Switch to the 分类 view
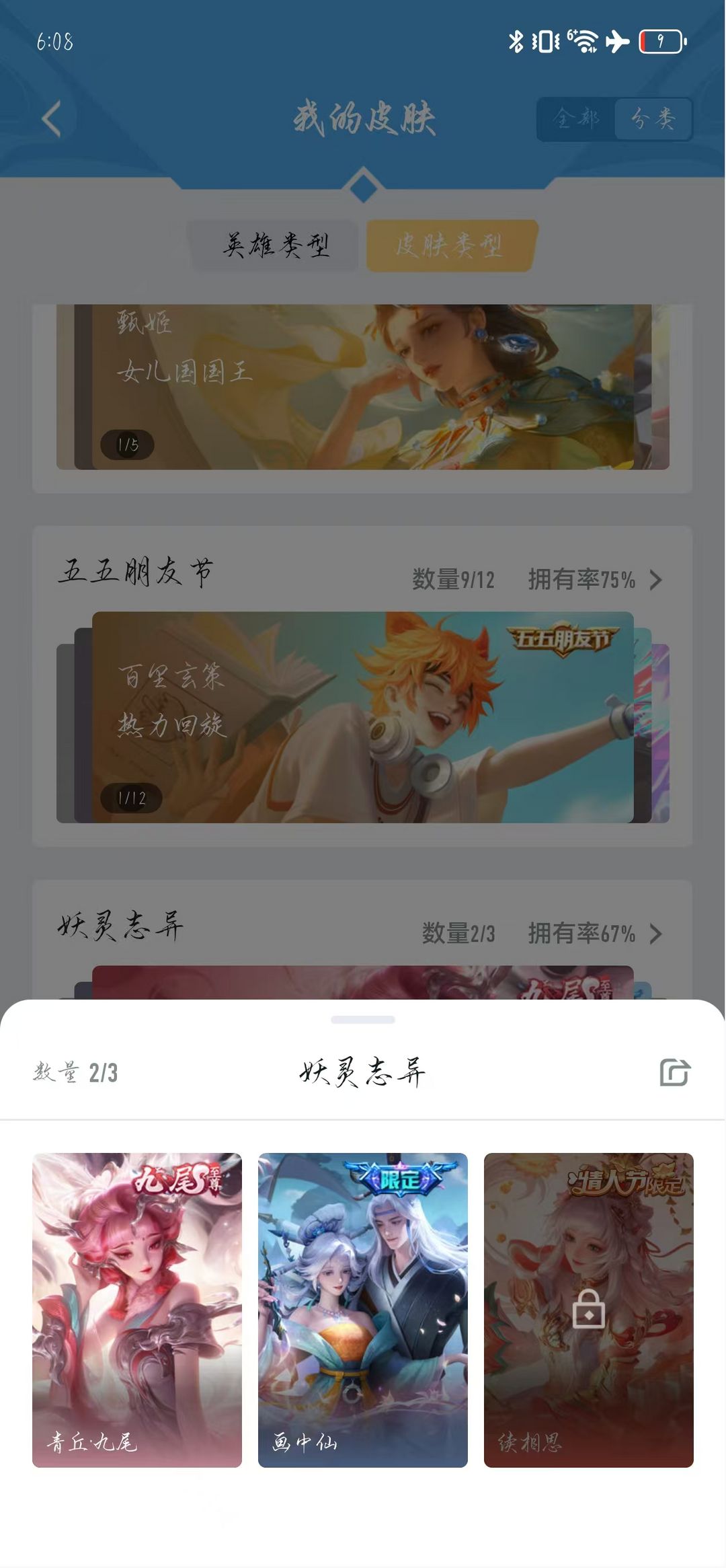Image resolution: width=726 pixels, height=1568 pixels. [653, 119]
